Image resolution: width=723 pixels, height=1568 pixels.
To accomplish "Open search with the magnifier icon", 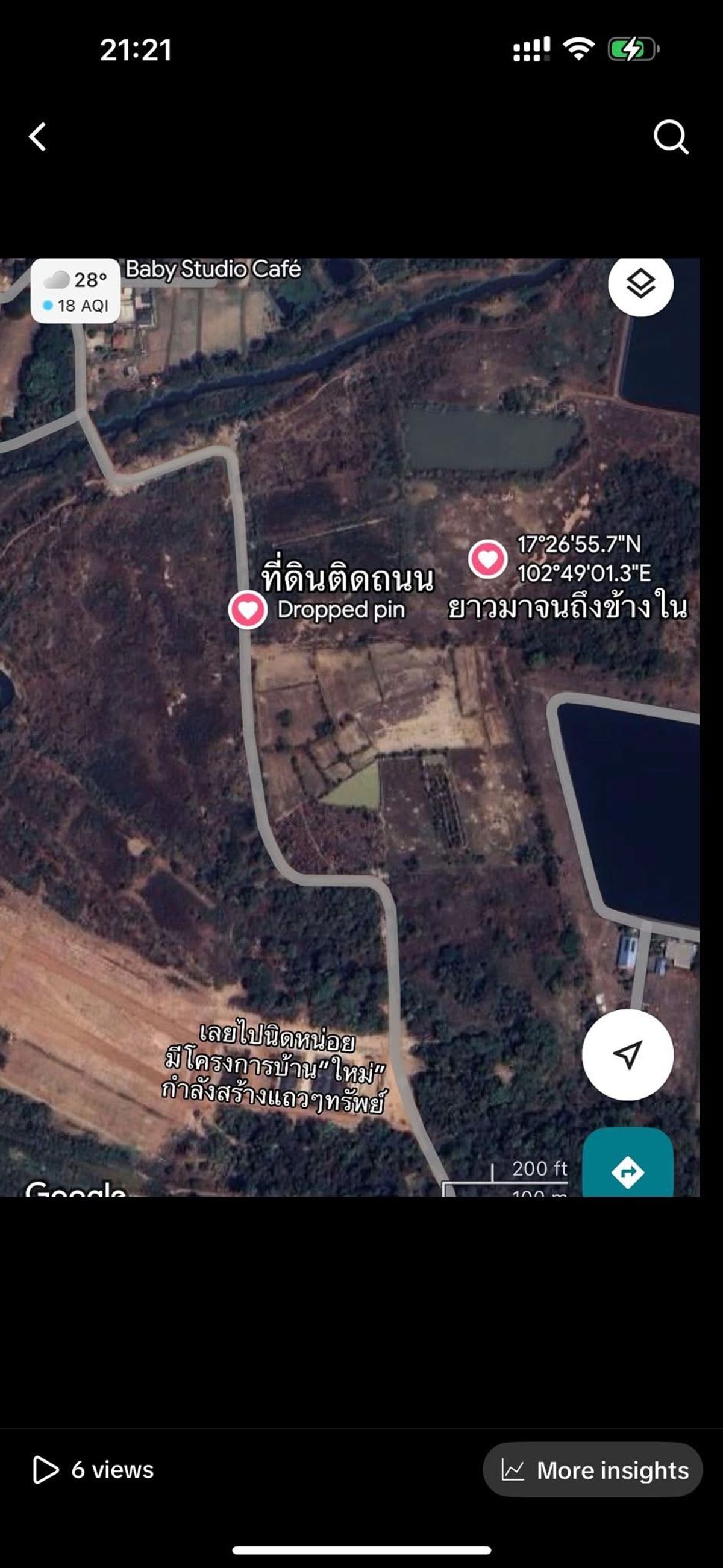I will tap(671, 137).
